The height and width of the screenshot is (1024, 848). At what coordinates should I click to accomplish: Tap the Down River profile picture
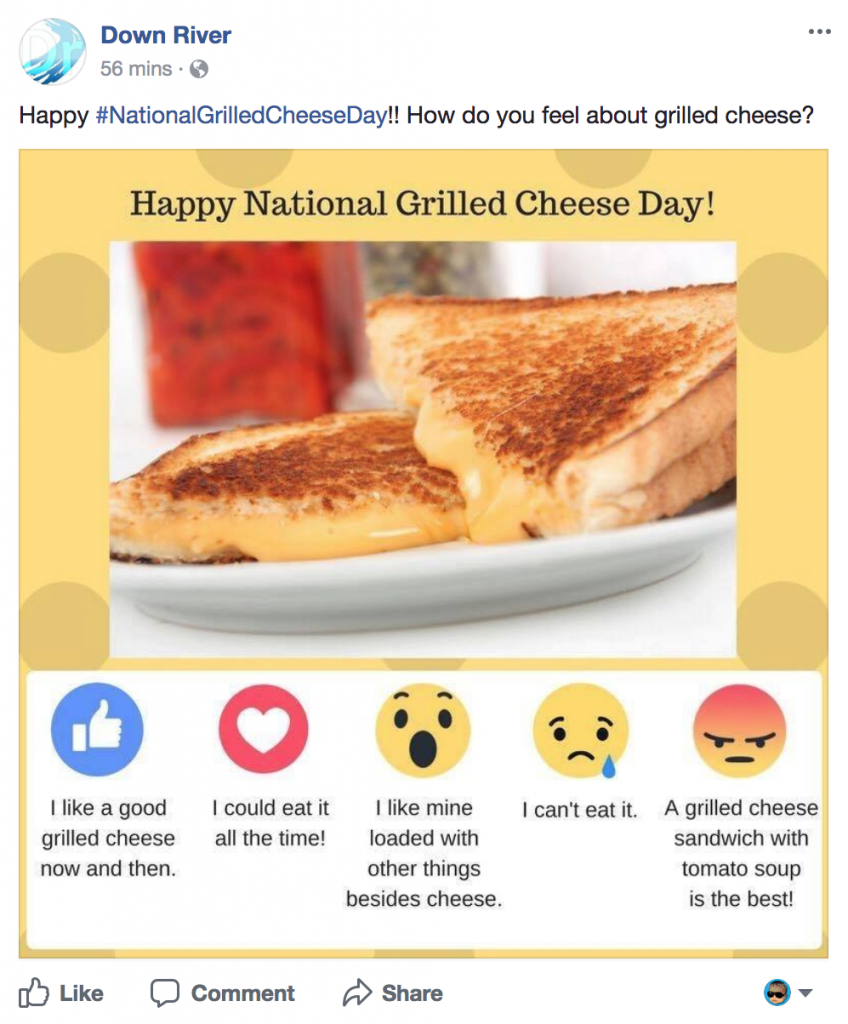tap(52, 51)
